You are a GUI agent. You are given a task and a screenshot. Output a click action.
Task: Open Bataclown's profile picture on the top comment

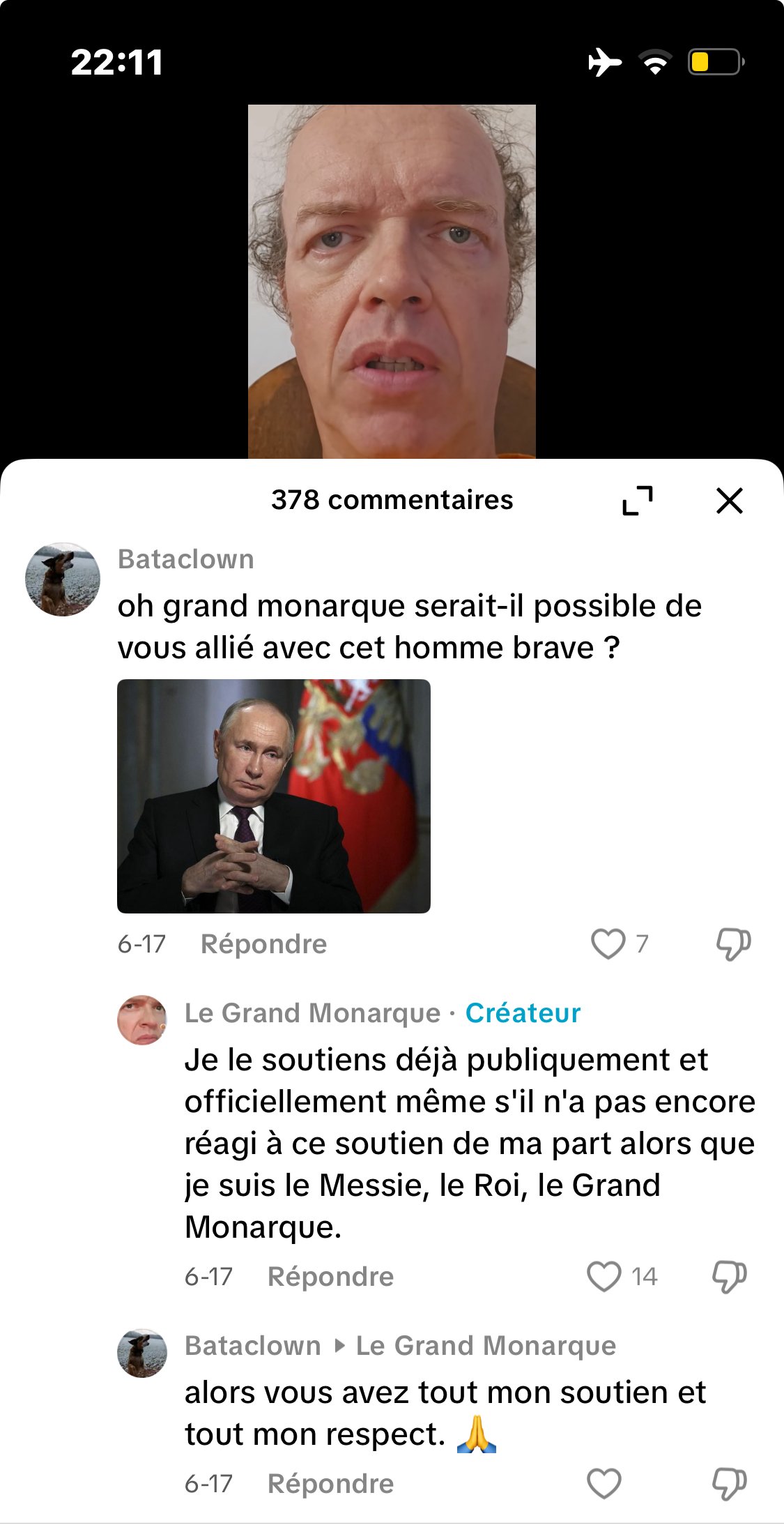pyautogui.click(x=63, y=579)
